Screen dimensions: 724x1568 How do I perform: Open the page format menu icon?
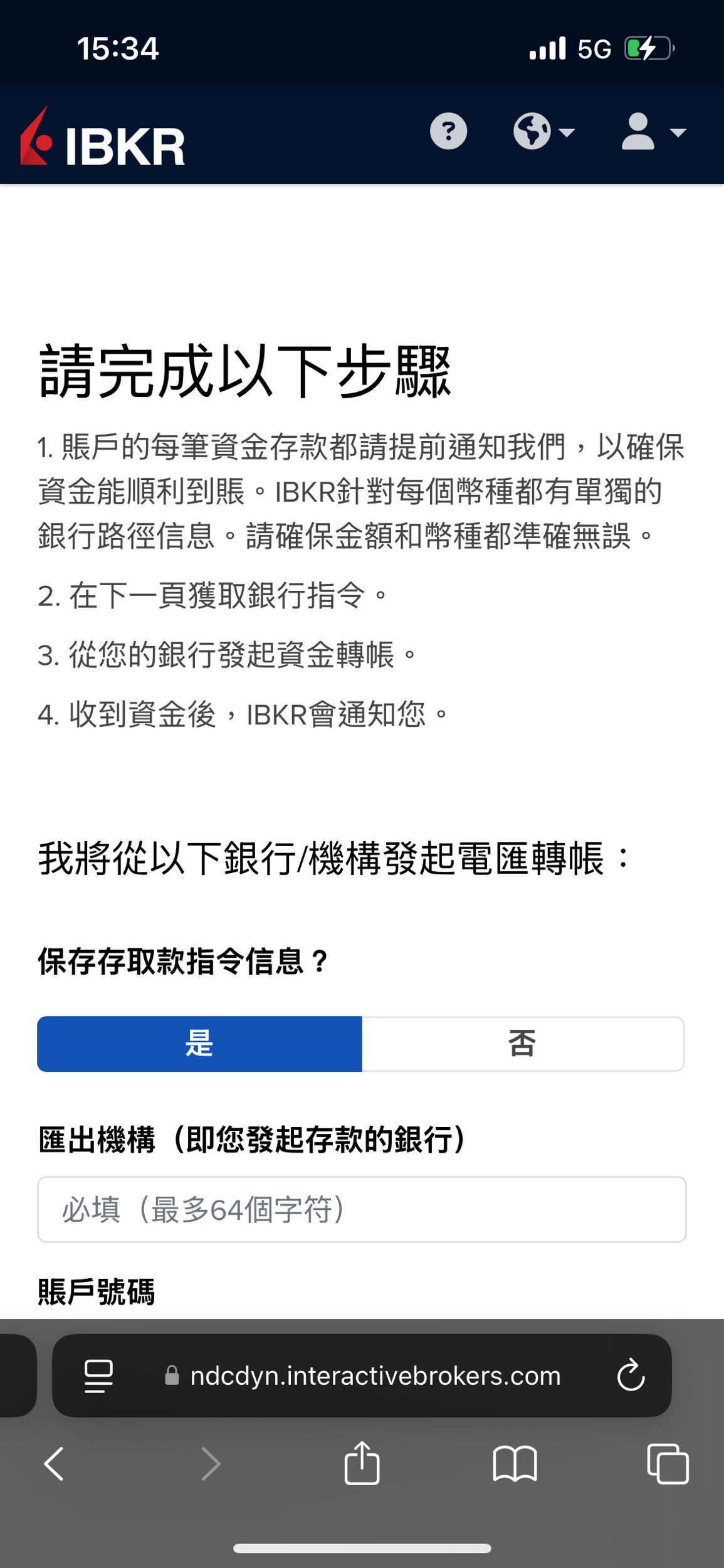pos(98,1376)
